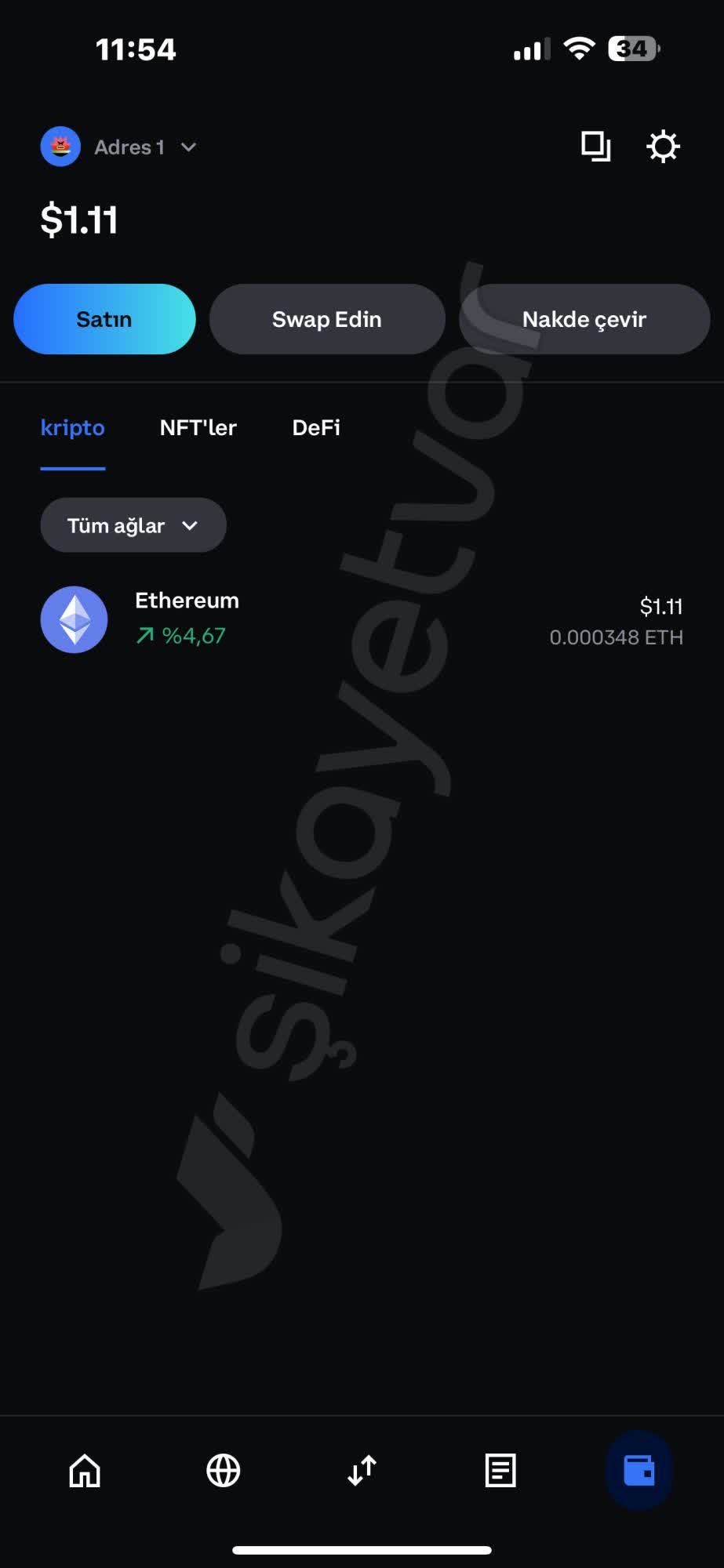Select the wallet icon in bottom navigation
This screenshot has width=724, height=1568.
tap(639, 1471)
